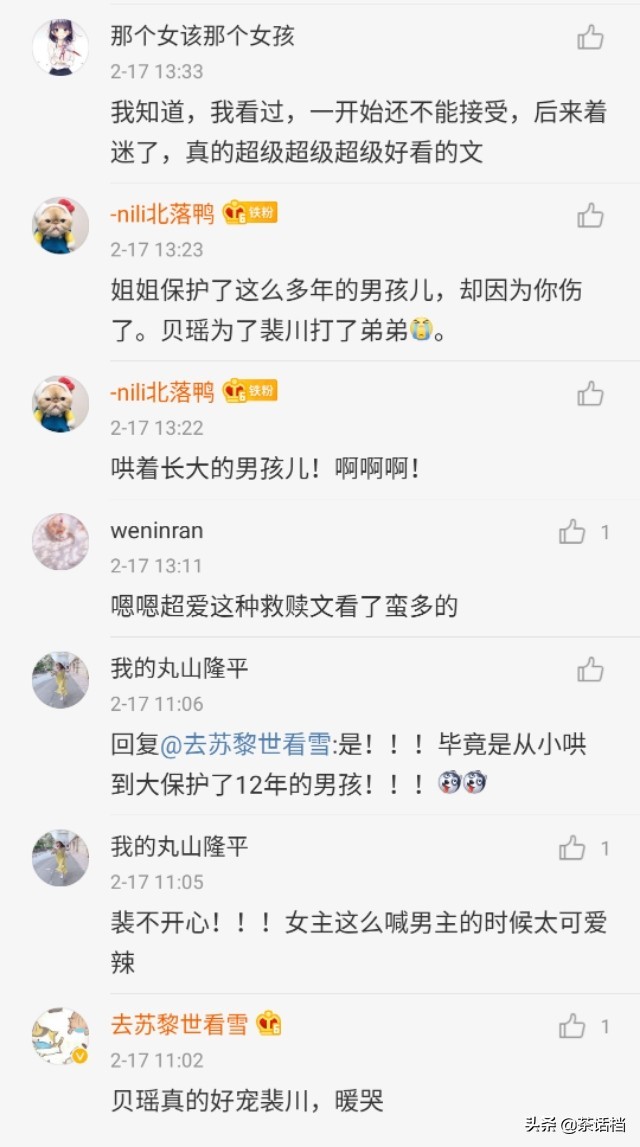The image size is (640, 1147).
Task: Open 那个女该那个女孩's profile avatar
Action: coord(60,46)
